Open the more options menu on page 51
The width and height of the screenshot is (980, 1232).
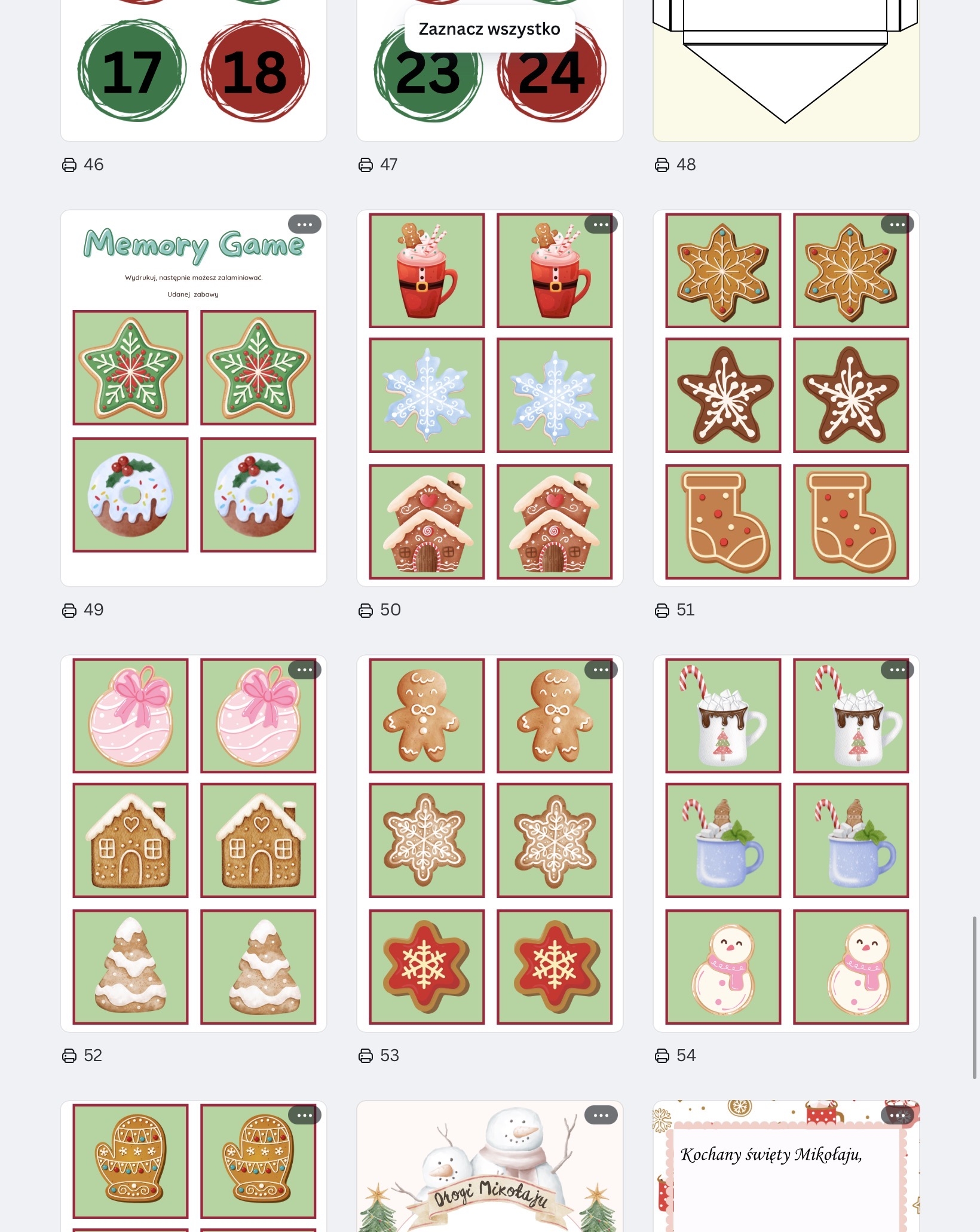pyautogui.click(x=897, y=224)
